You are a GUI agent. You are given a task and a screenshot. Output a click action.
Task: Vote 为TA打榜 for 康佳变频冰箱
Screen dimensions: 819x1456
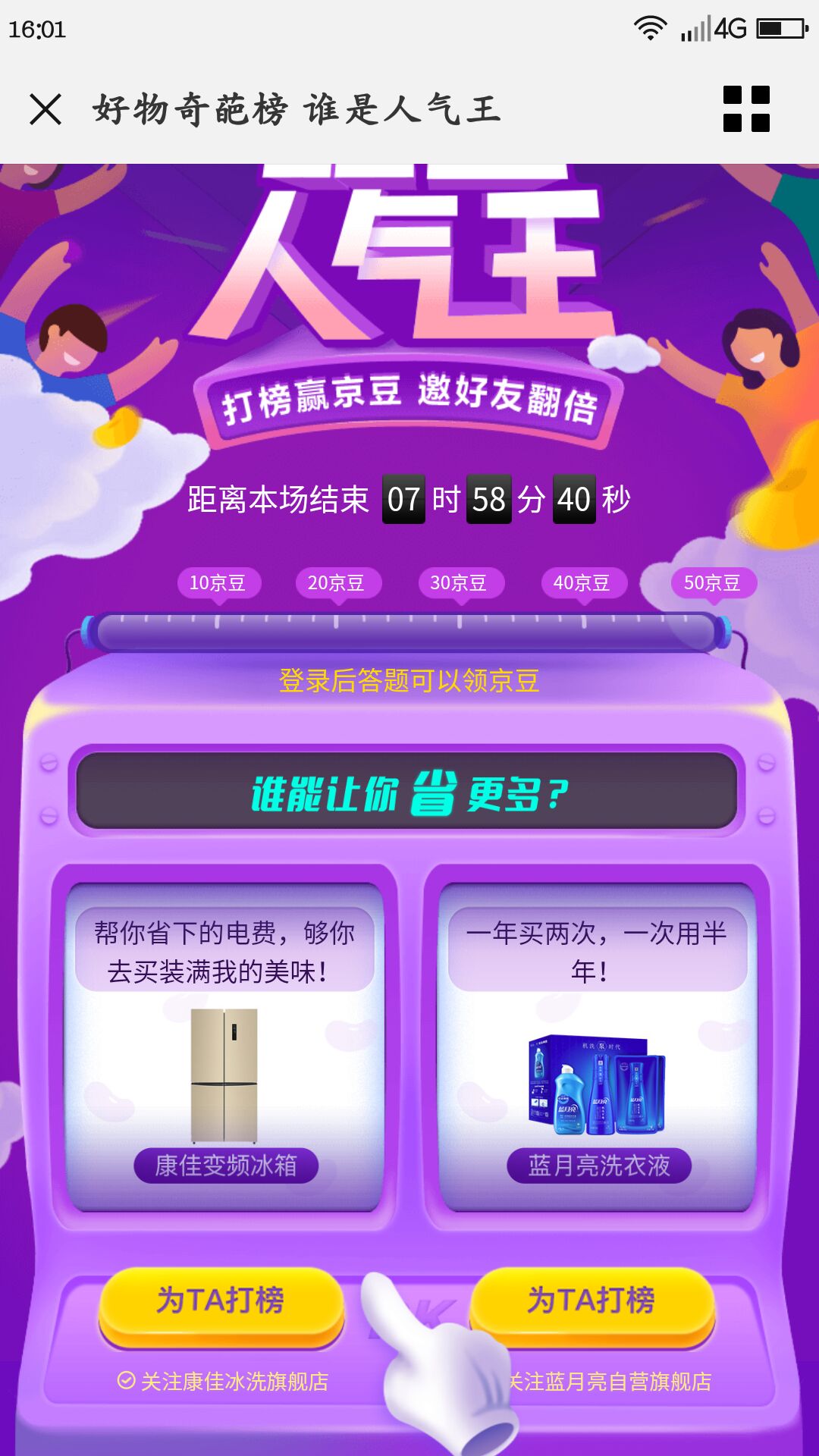pos(221,1301)
